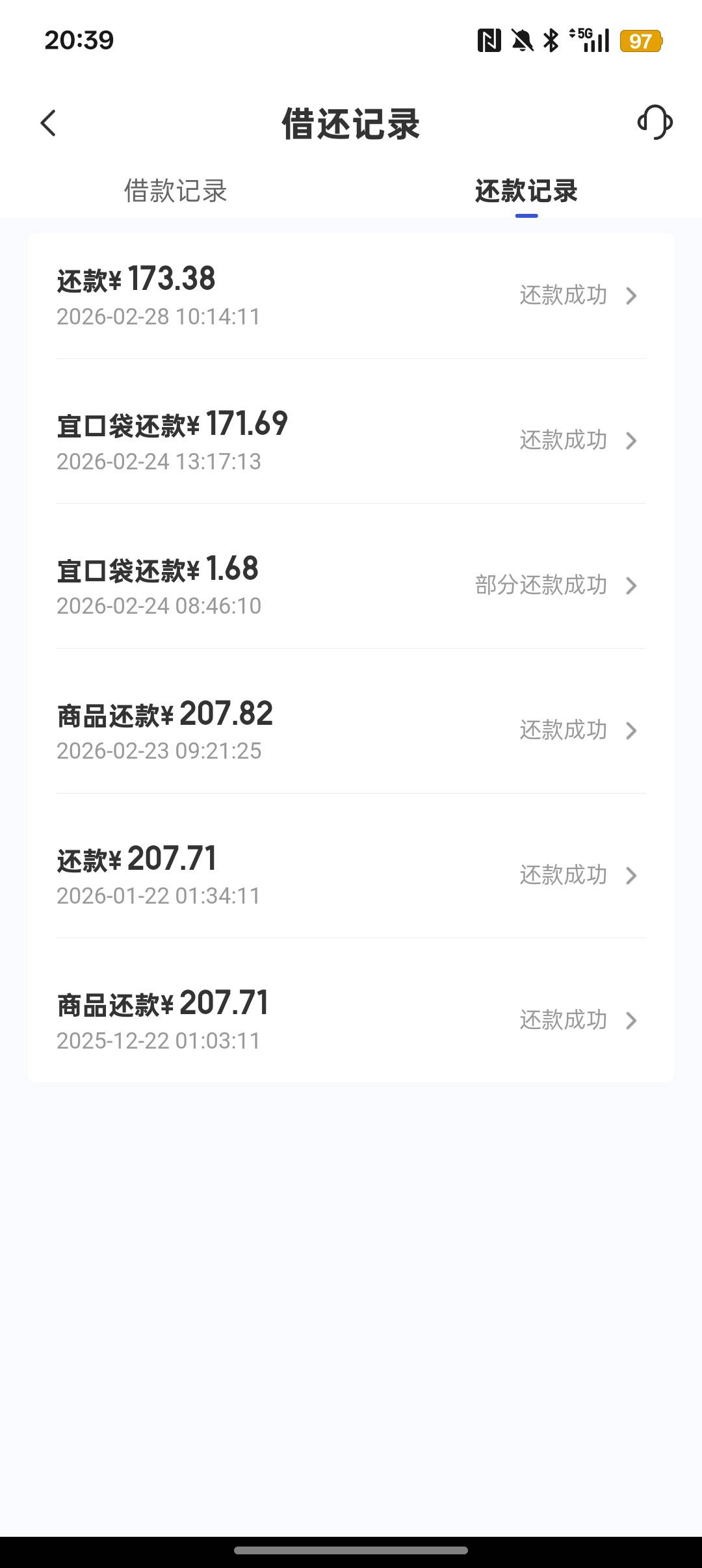Select the 还款记录 tab

tap(526, 191)
